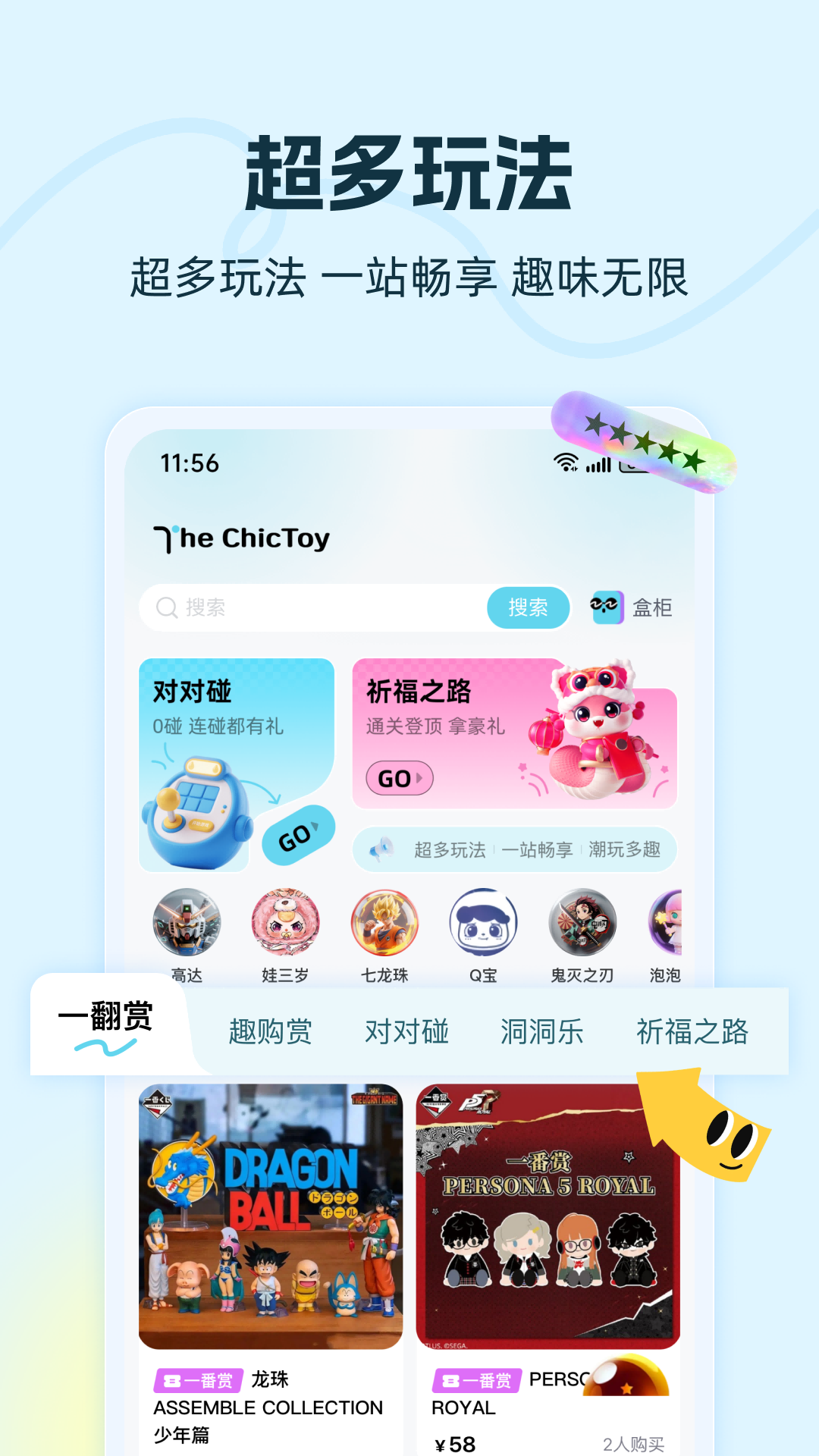Select the 七龙珠 Dragon Ball category icon
Screen dimensions: 819x1456
point(383,924)
